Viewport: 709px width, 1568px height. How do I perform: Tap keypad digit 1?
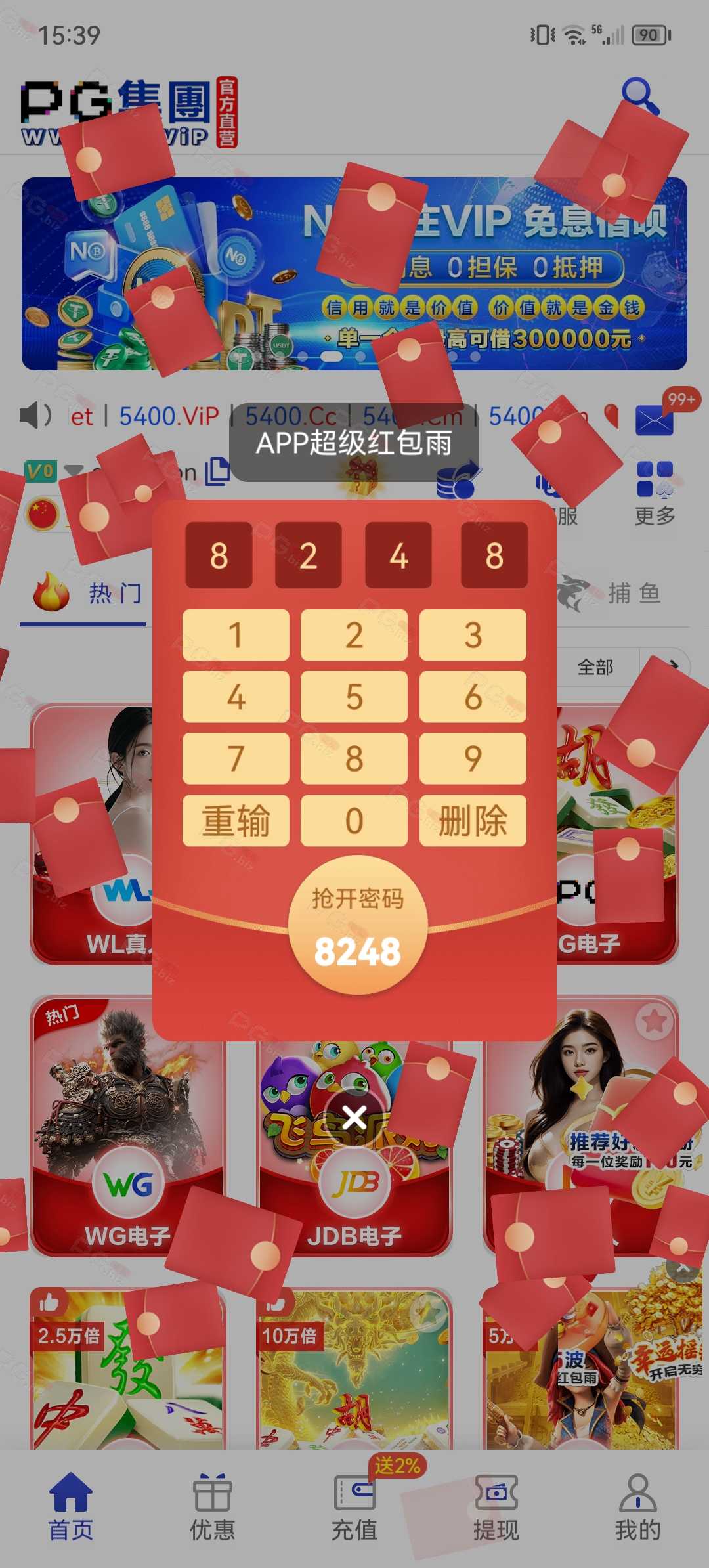236,635
